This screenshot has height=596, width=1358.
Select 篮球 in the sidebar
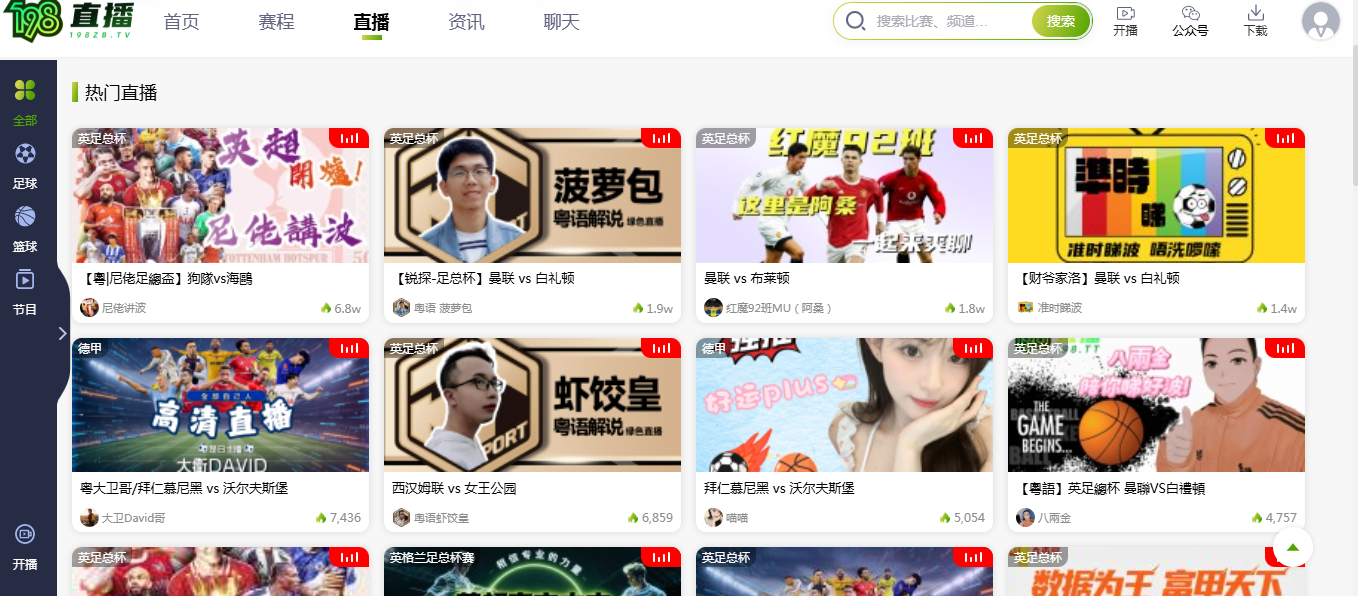tap(25, 229)
